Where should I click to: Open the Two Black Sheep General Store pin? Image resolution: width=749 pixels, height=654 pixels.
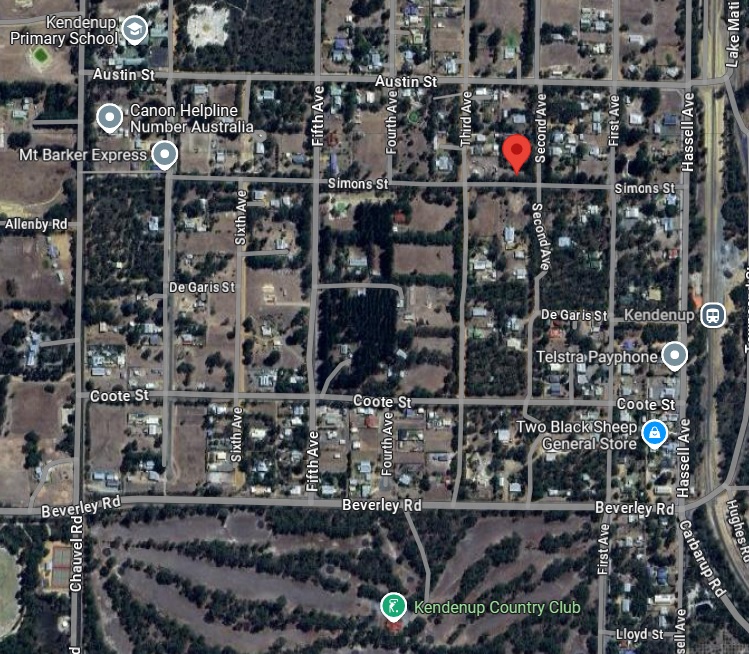point(654,433)
